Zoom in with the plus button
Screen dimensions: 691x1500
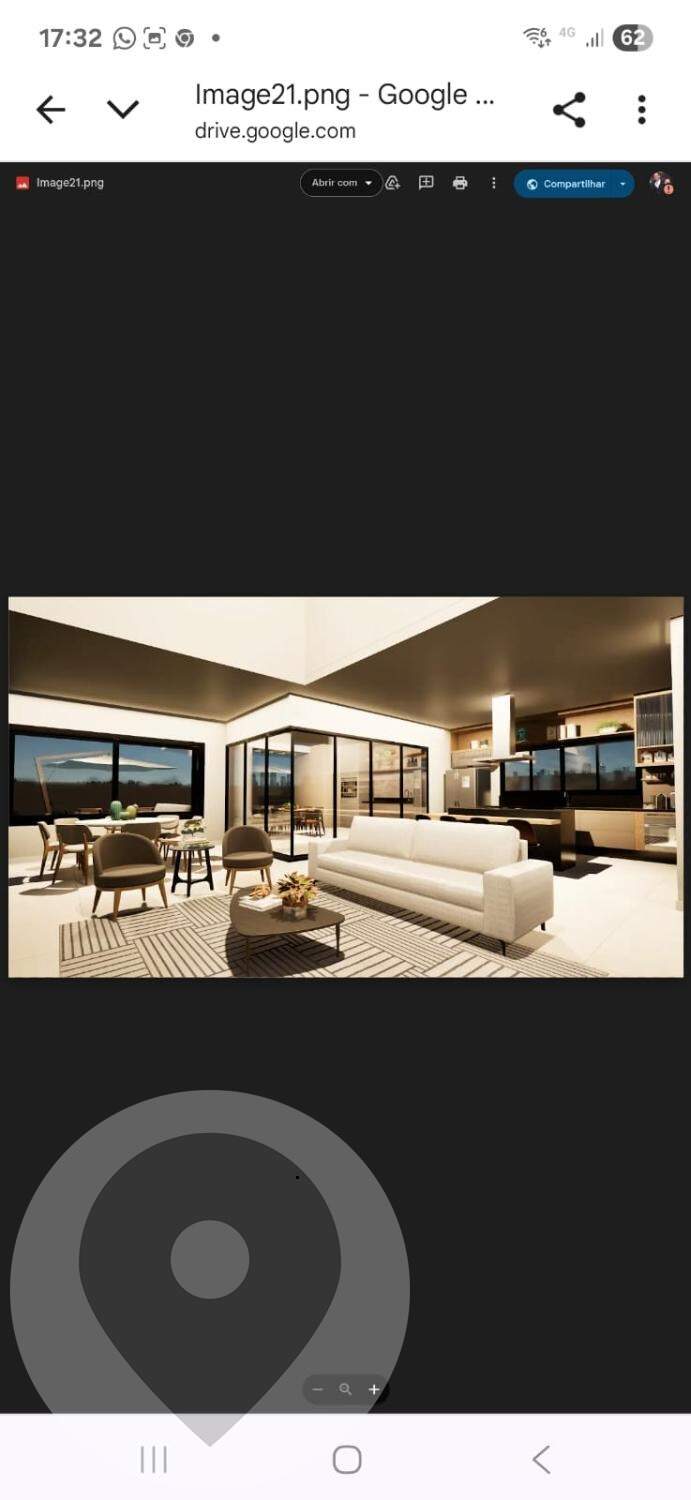point(374,1389)
